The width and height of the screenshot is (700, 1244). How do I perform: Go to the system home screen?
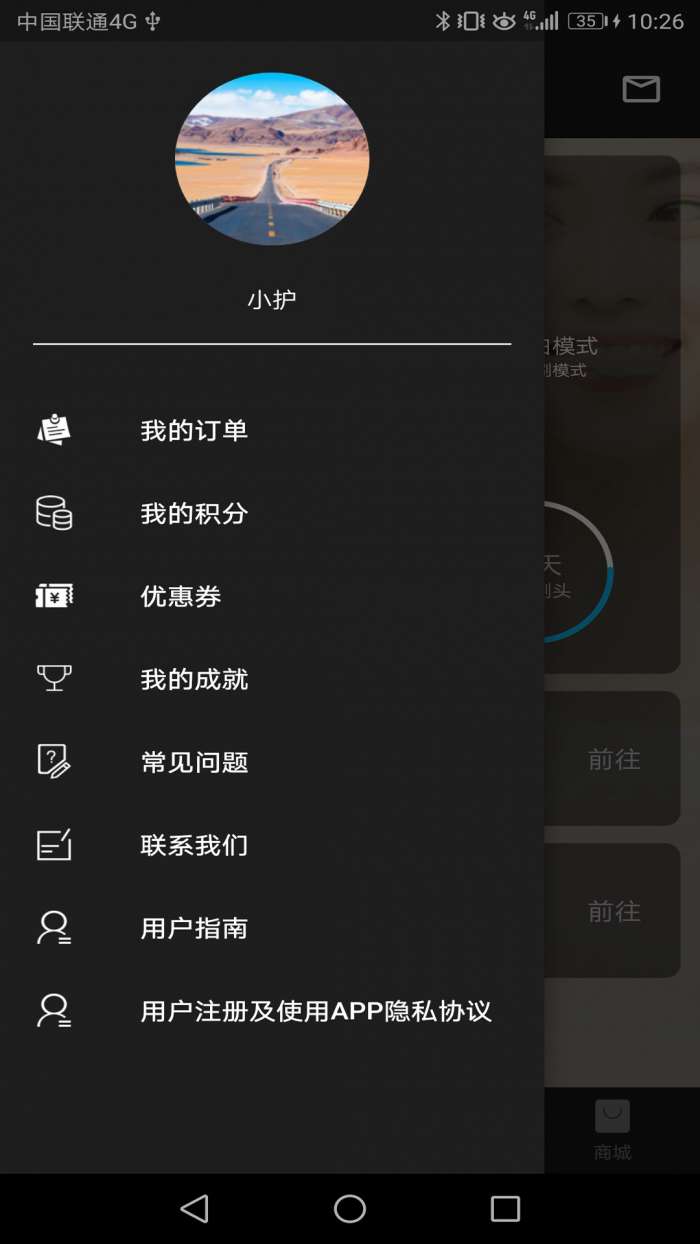tap(350, 1208)
